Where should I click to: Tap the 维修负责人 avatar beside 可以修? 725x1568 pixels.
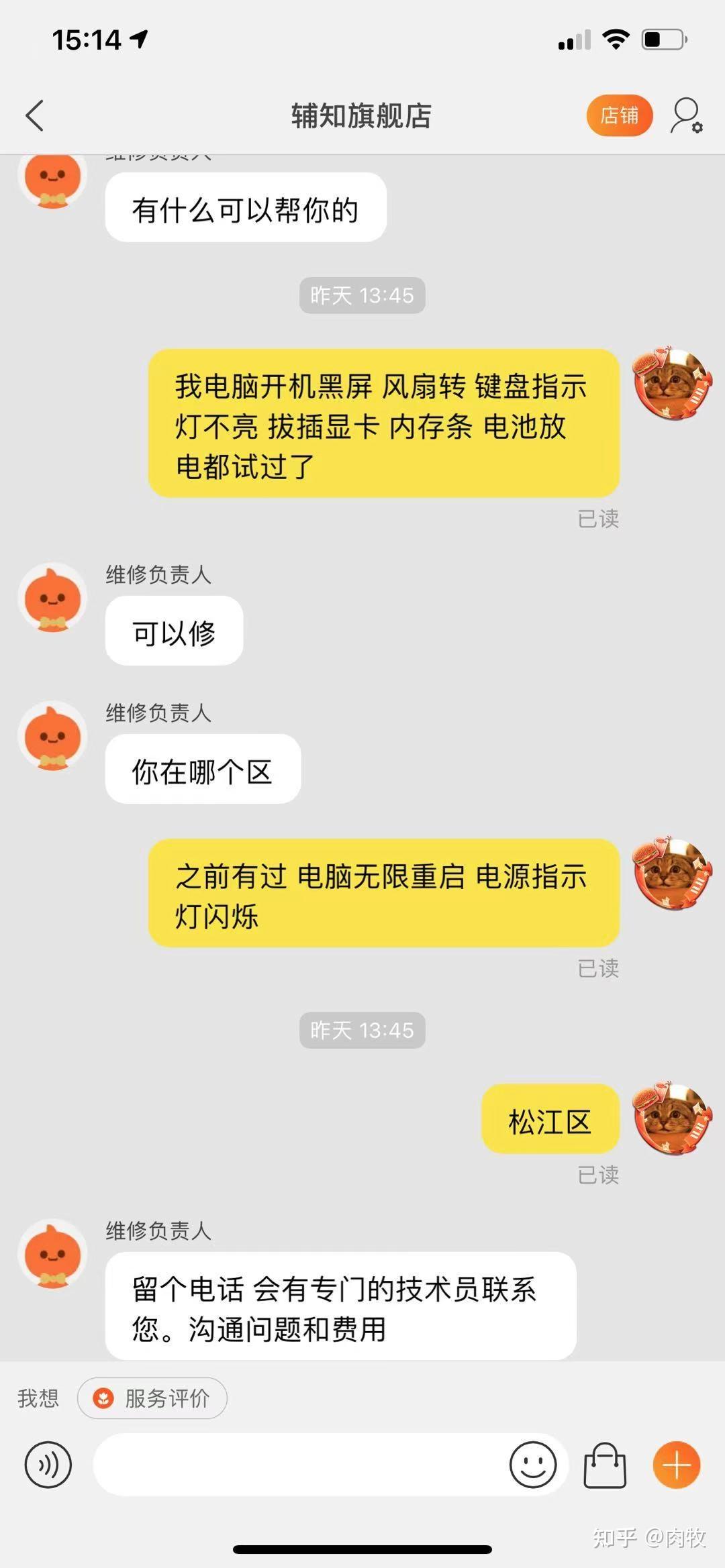[52, 598]
